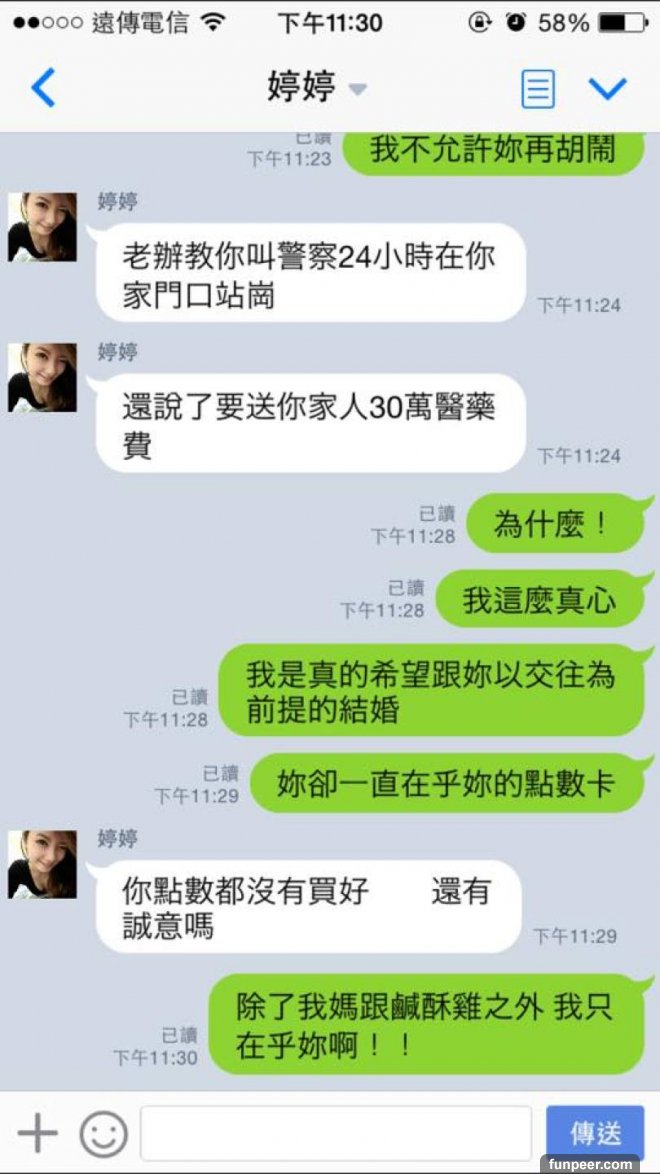Go back from the 婷婷 chat

(x=43, y=88)
